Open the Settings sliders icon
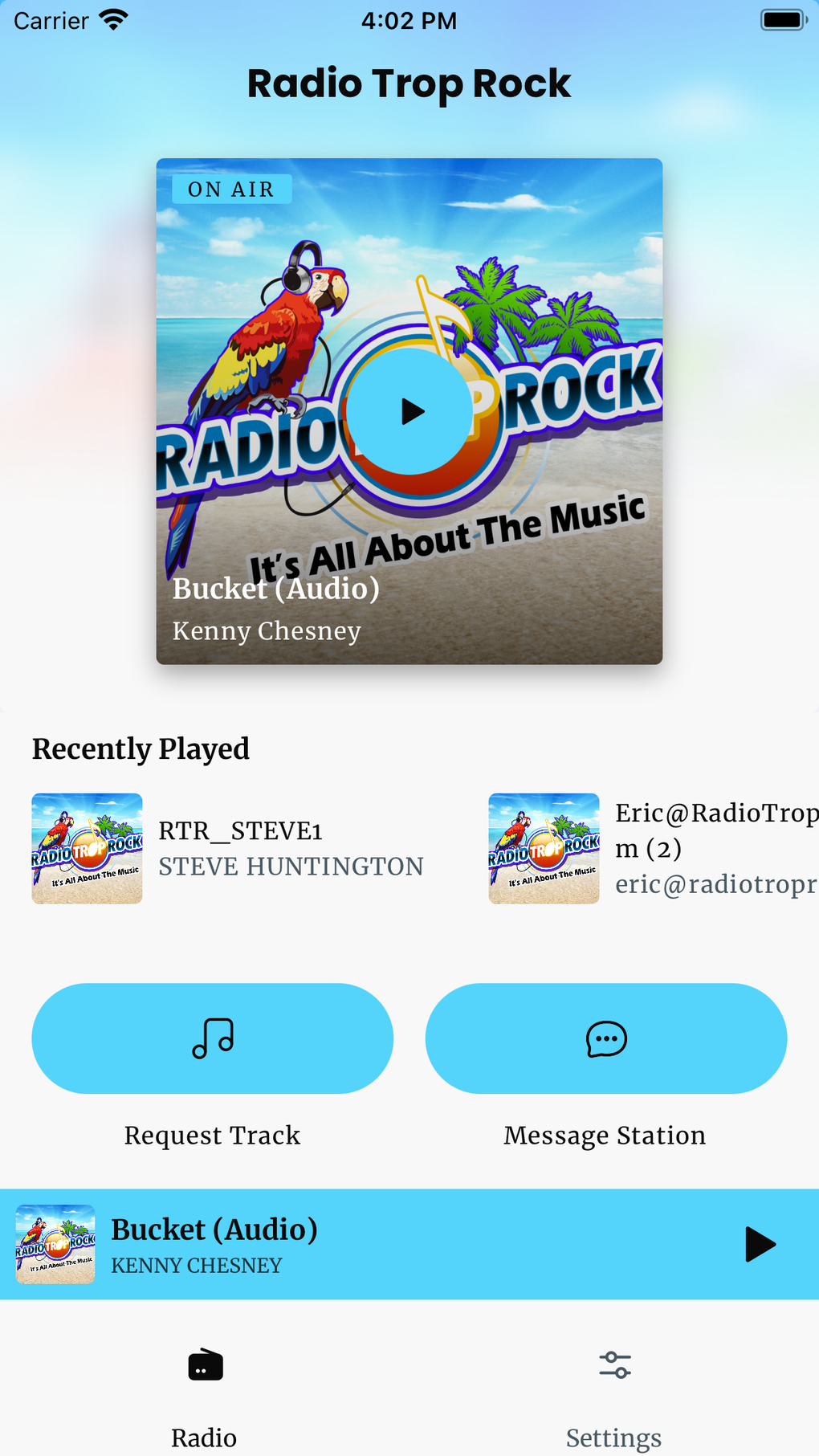 pyautogui.click(x=614, y=1364)
